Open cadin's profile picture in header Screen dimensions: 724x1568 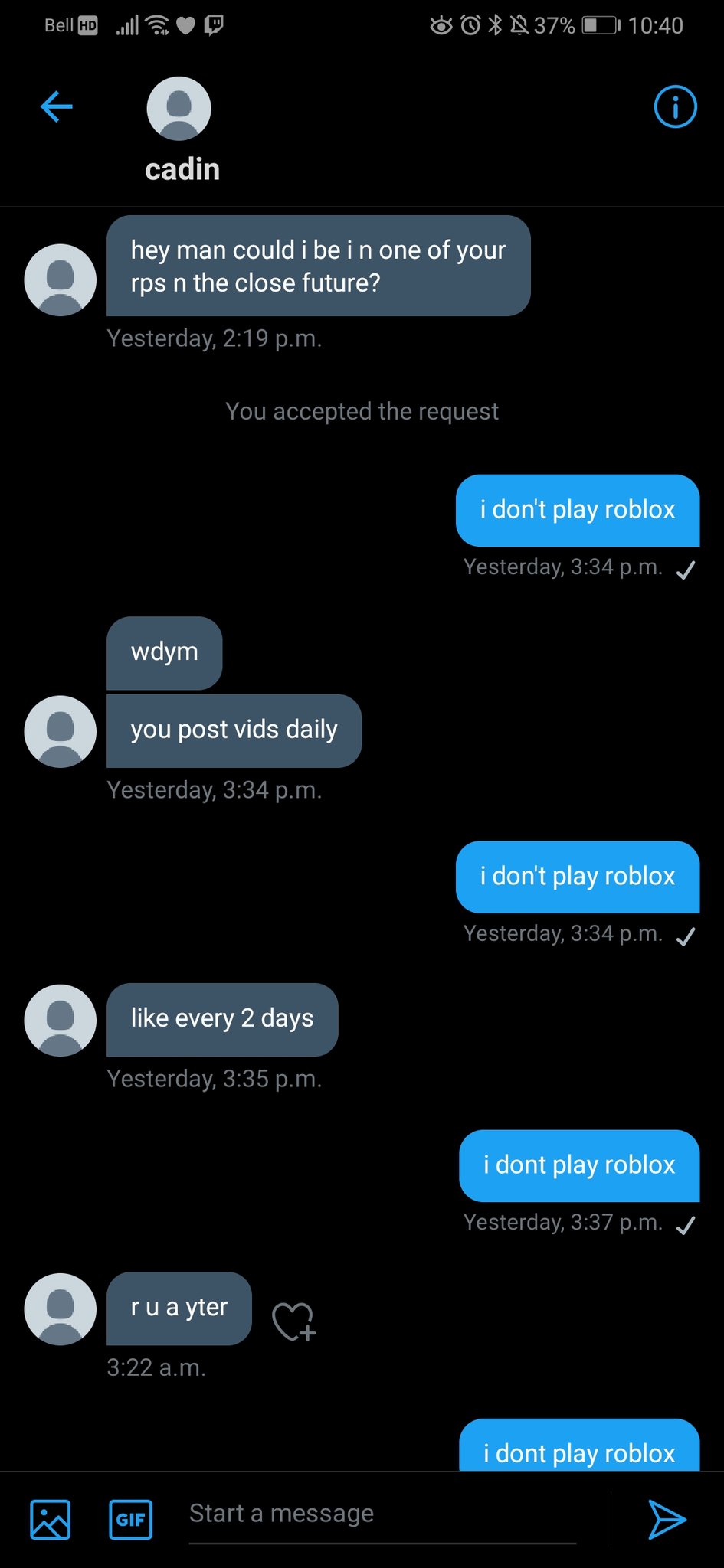tap(179, 108)
